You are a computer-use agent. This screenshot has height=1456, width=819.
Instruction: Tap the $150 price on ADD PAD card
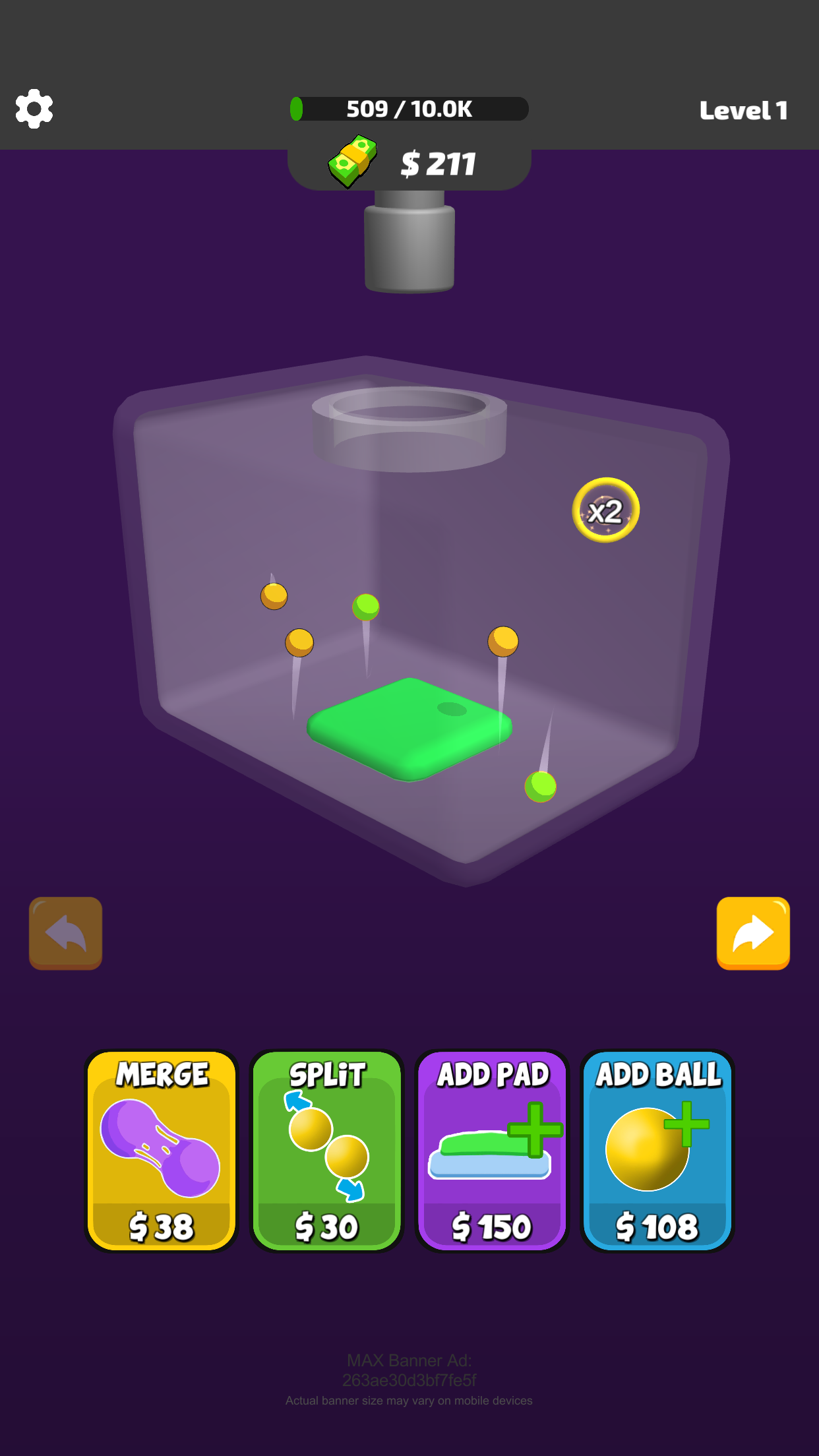(491, 1227)
